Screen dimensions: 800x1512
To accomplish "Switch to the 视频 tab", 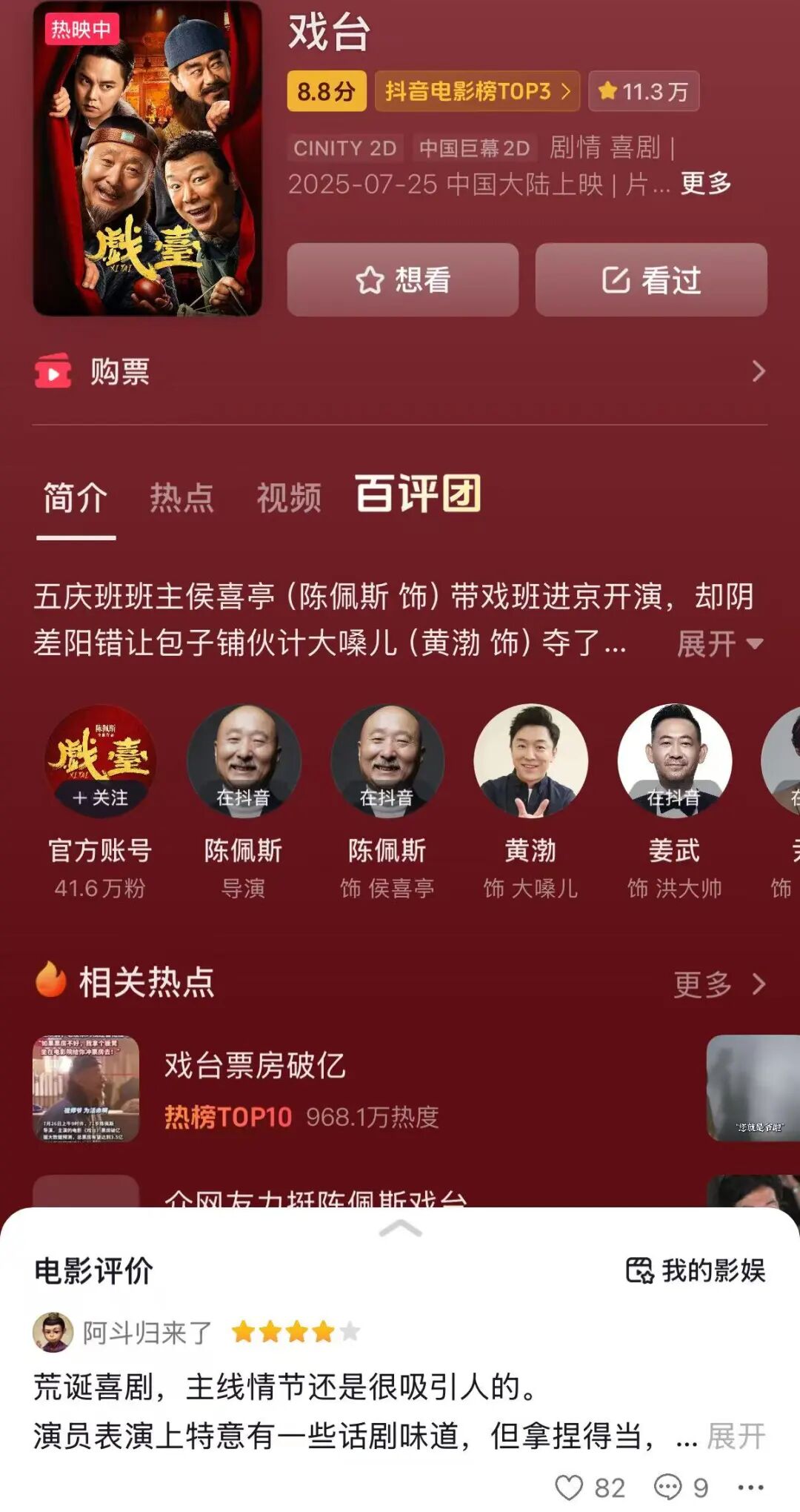I will pos(289,497).
